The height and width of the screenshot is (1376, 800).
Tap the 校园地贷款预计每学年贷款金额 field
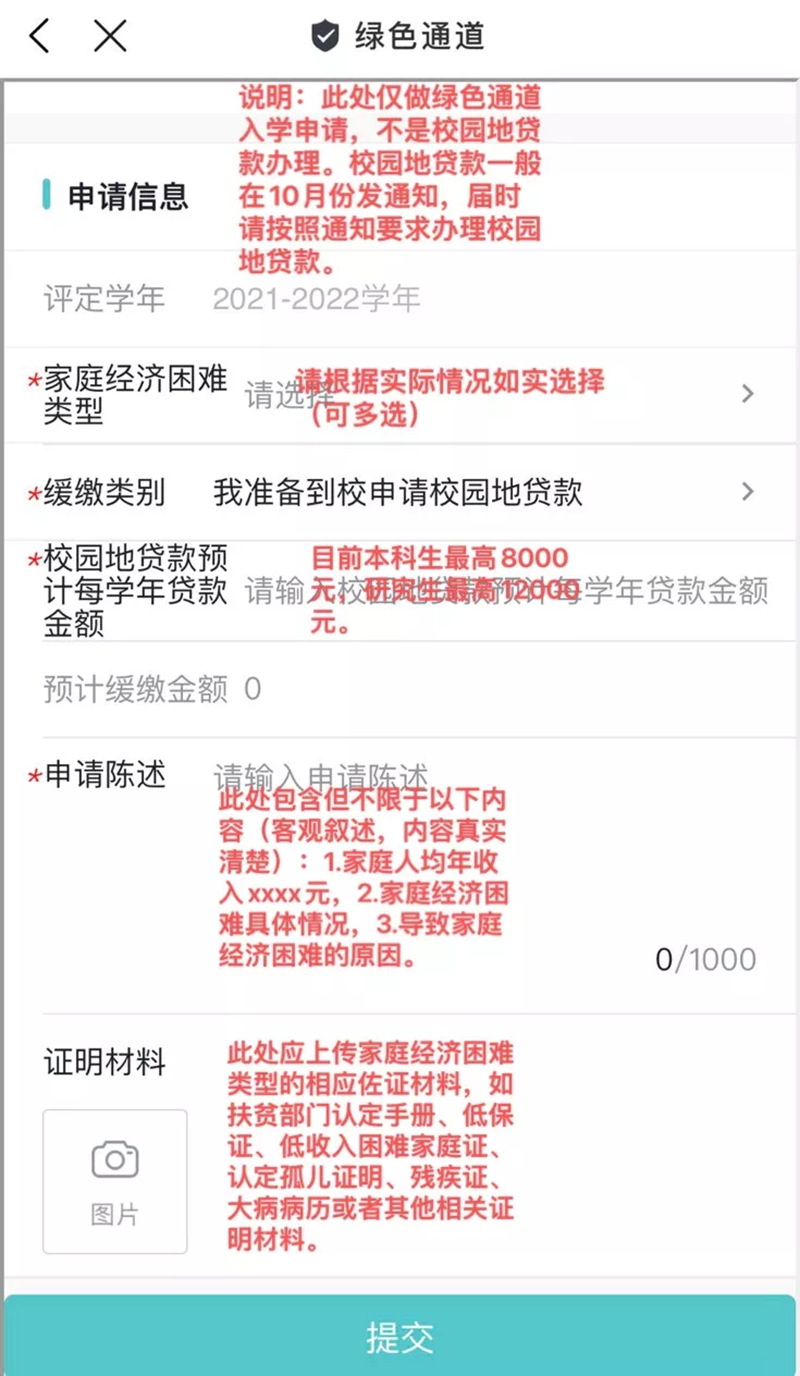point(507,591)
